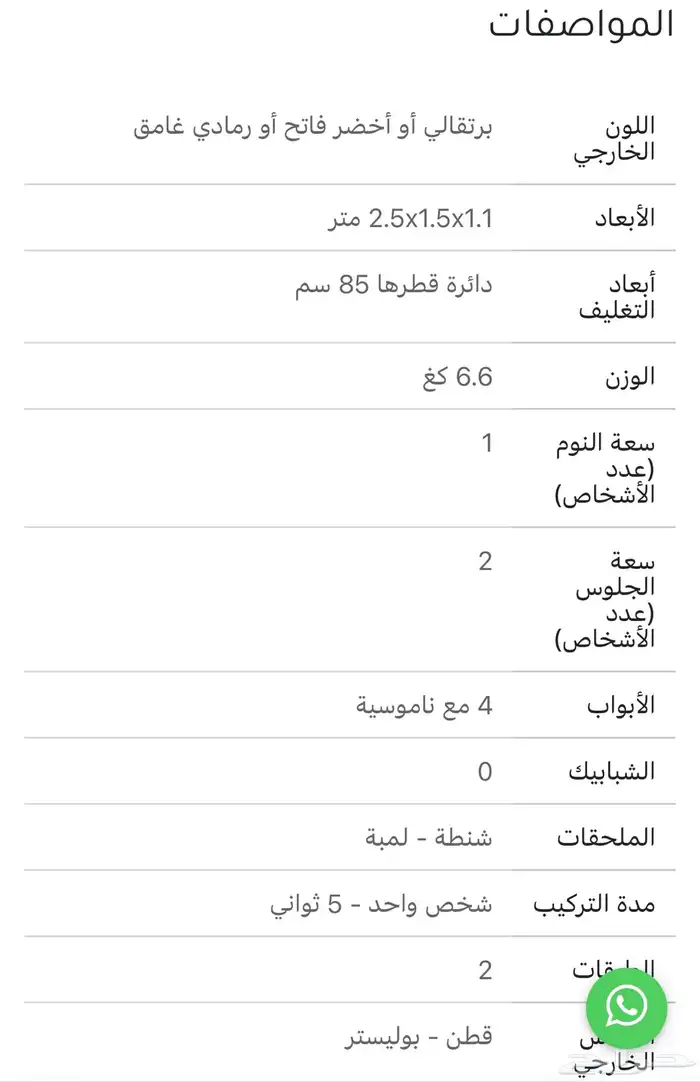This screenshot has height=1082, width=700.
Task: Open the WhatsApp chat floating button
Action: 626,1006
